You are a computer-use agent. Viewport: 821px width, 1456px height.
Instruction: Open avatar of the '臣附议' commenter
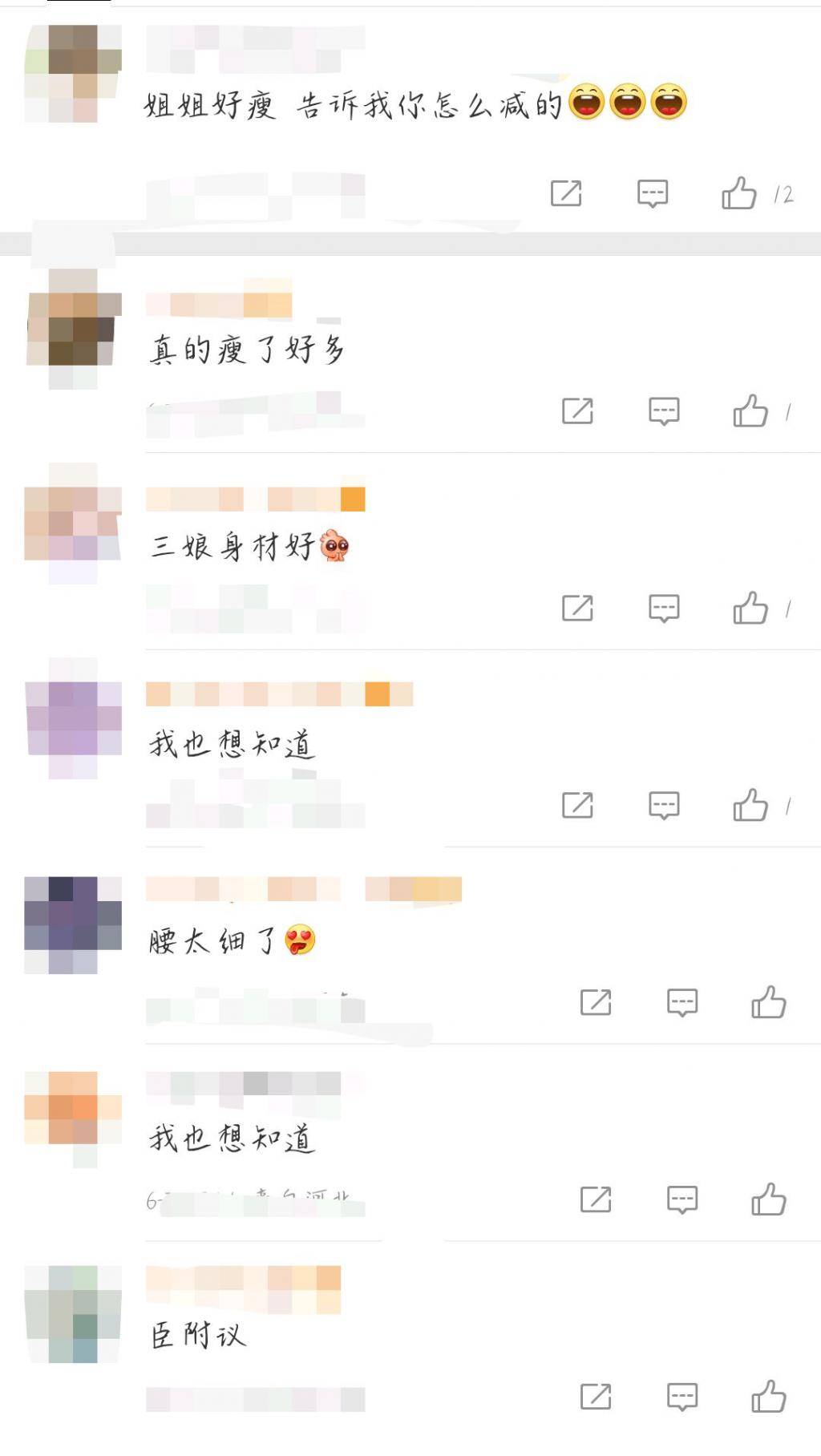[x=73, y=1314]
